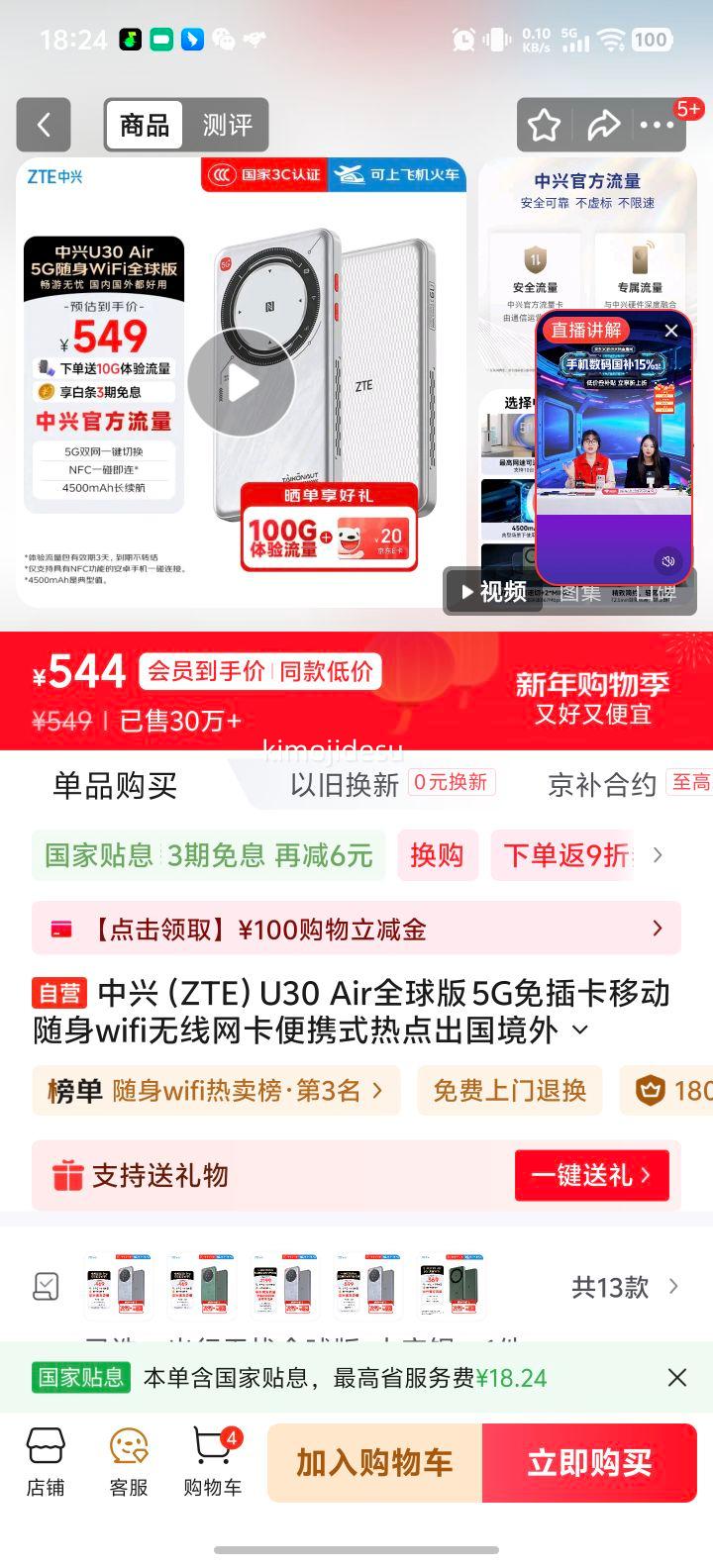This screenshot has height=1568, width=713.
Task: Tap the back arrow at top left
Action: pos(43,125)
